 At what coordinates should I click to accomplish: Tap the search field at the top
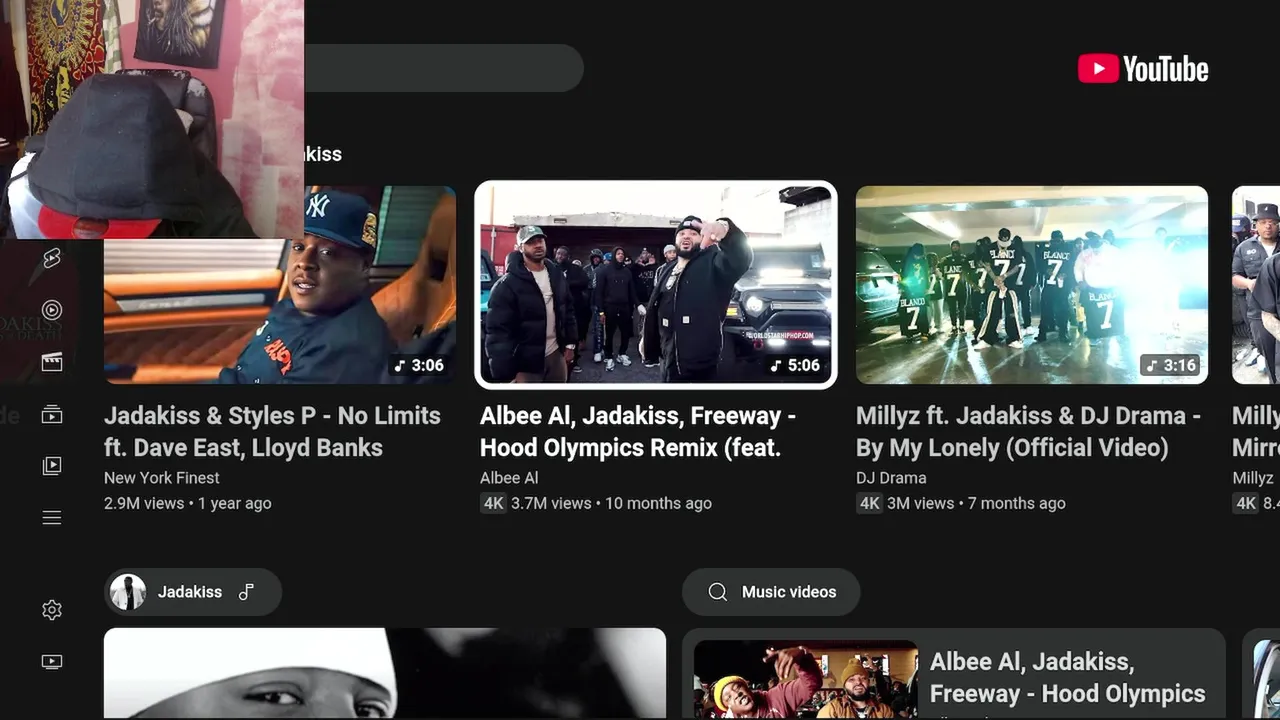[x=440, y=68]
